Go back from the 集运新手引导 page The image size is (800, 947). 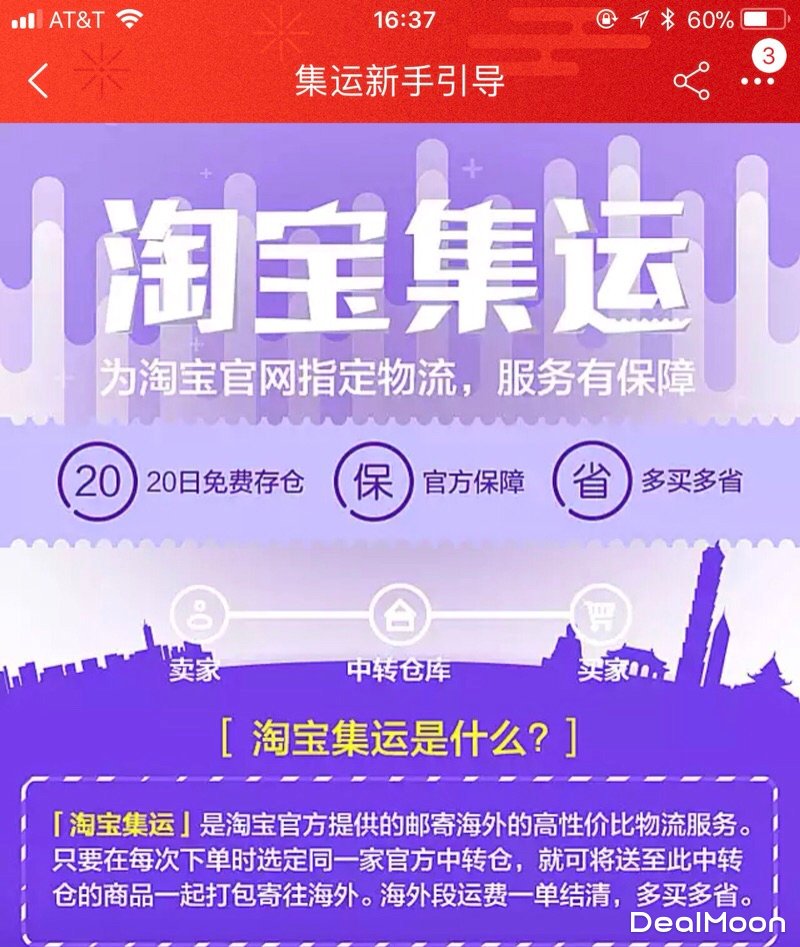[x=38, y=81]
